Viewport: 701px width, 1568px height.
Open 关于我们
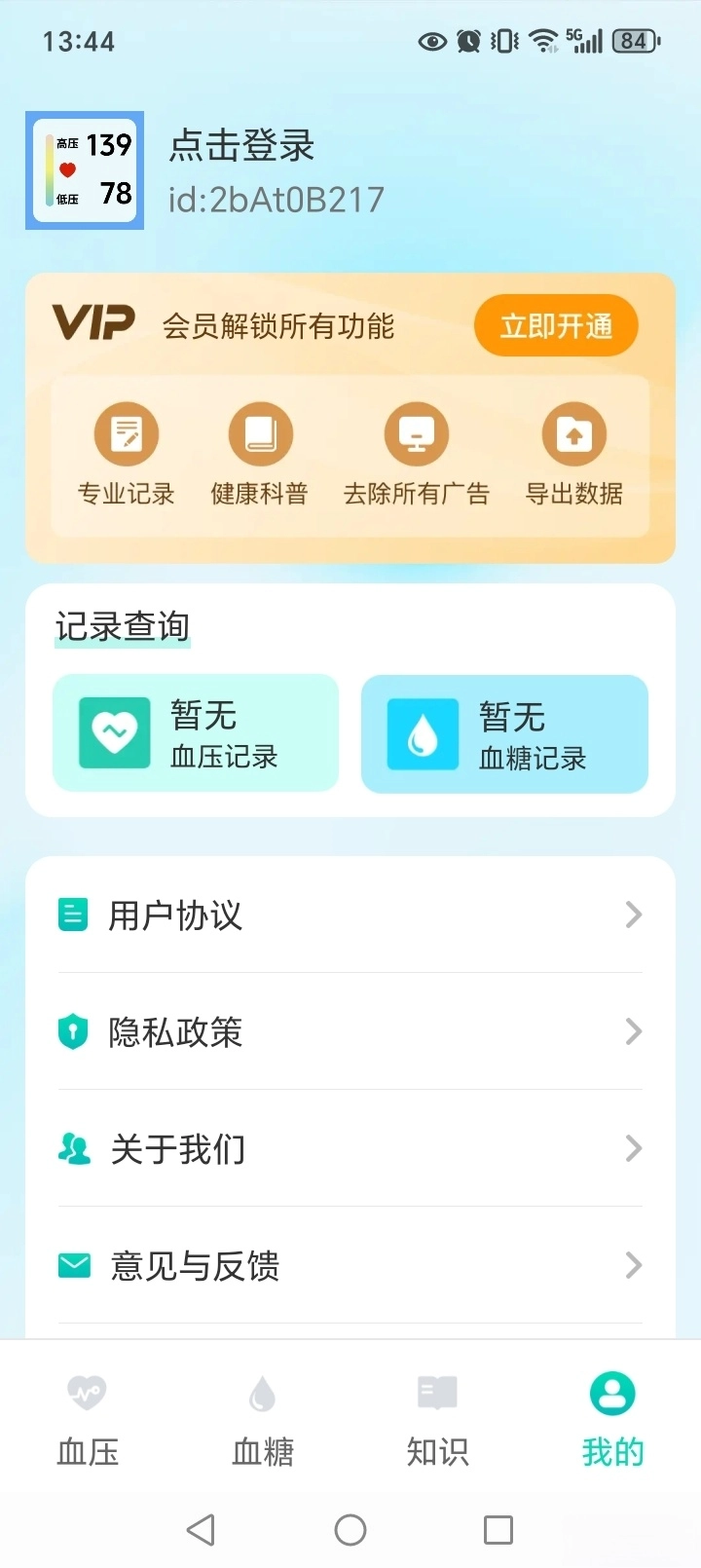(x=350, y=1148)
